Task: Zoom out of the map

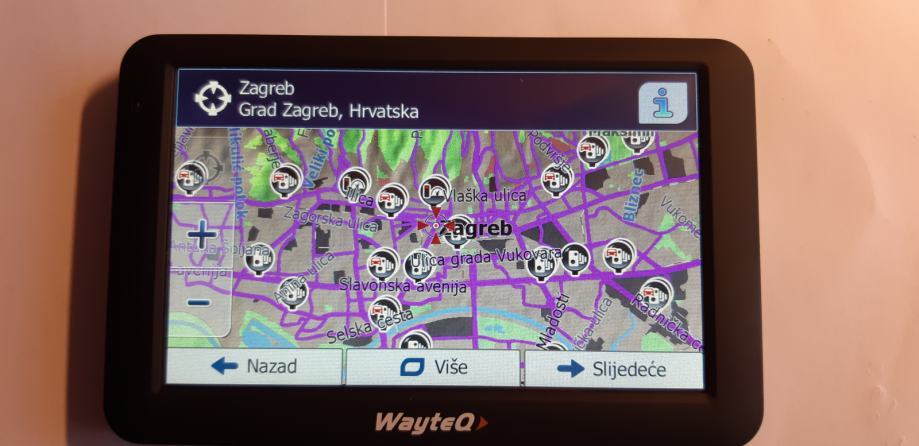Action: (199, 301)
